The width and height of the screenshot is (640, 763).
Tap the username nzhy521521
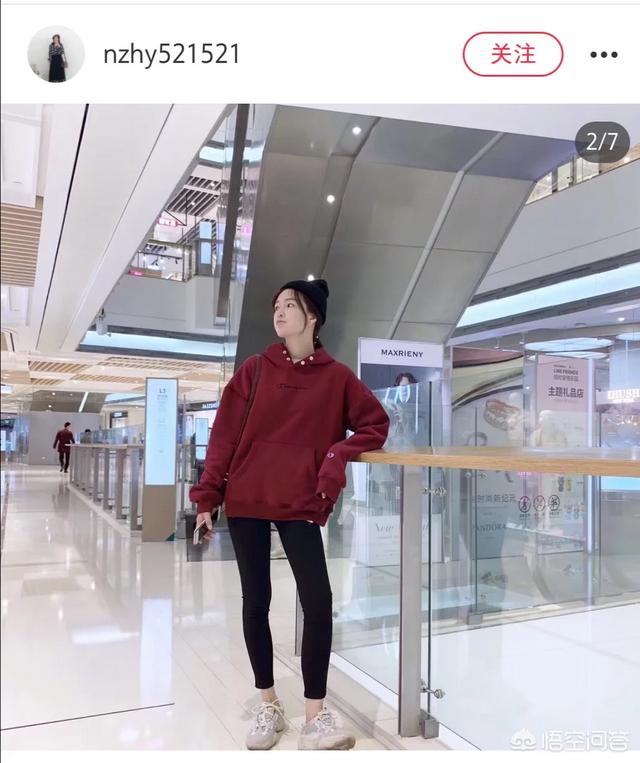click(172, 54)
